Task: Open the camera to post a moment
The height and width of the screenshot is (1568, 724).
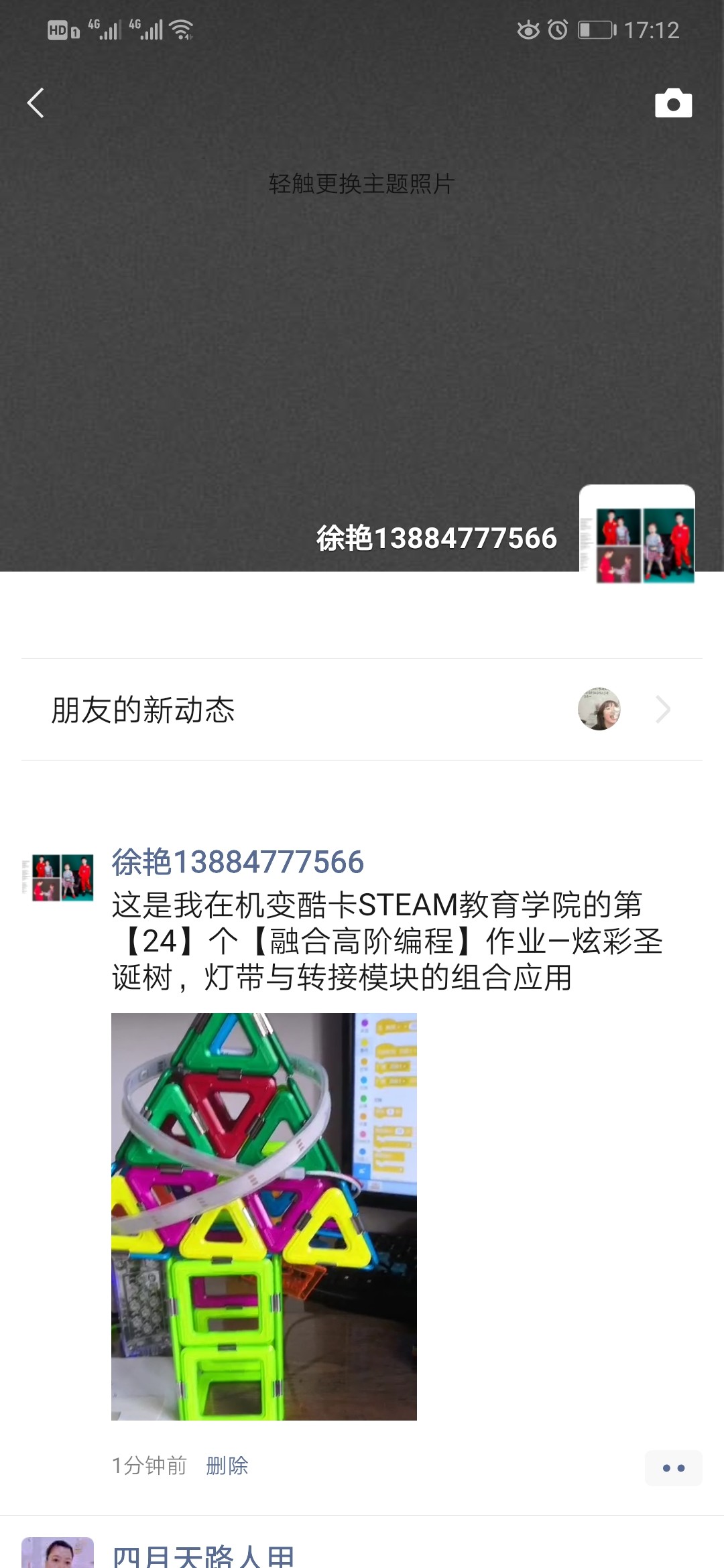Action: point(673,103)
